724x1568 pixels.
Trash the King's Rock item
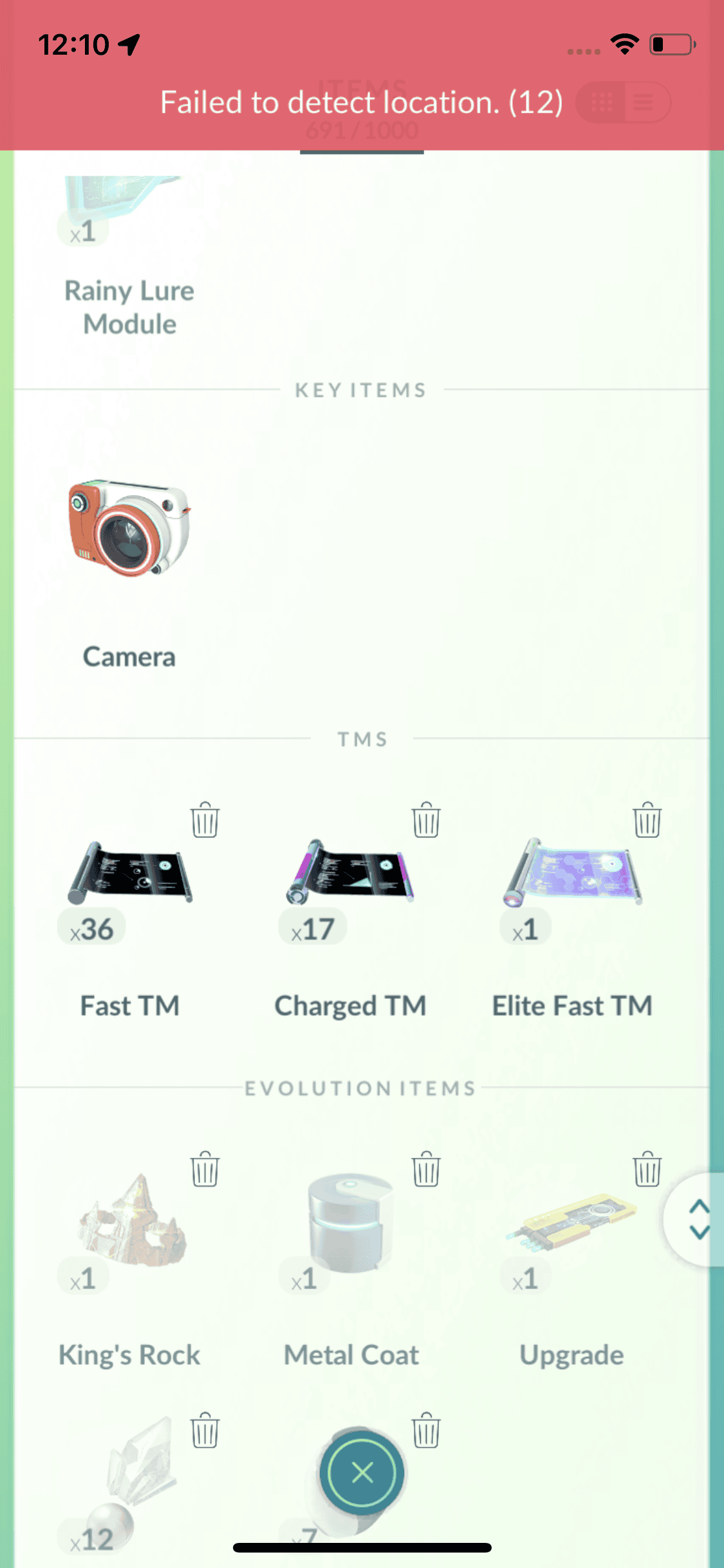(x=205, y=1170)
